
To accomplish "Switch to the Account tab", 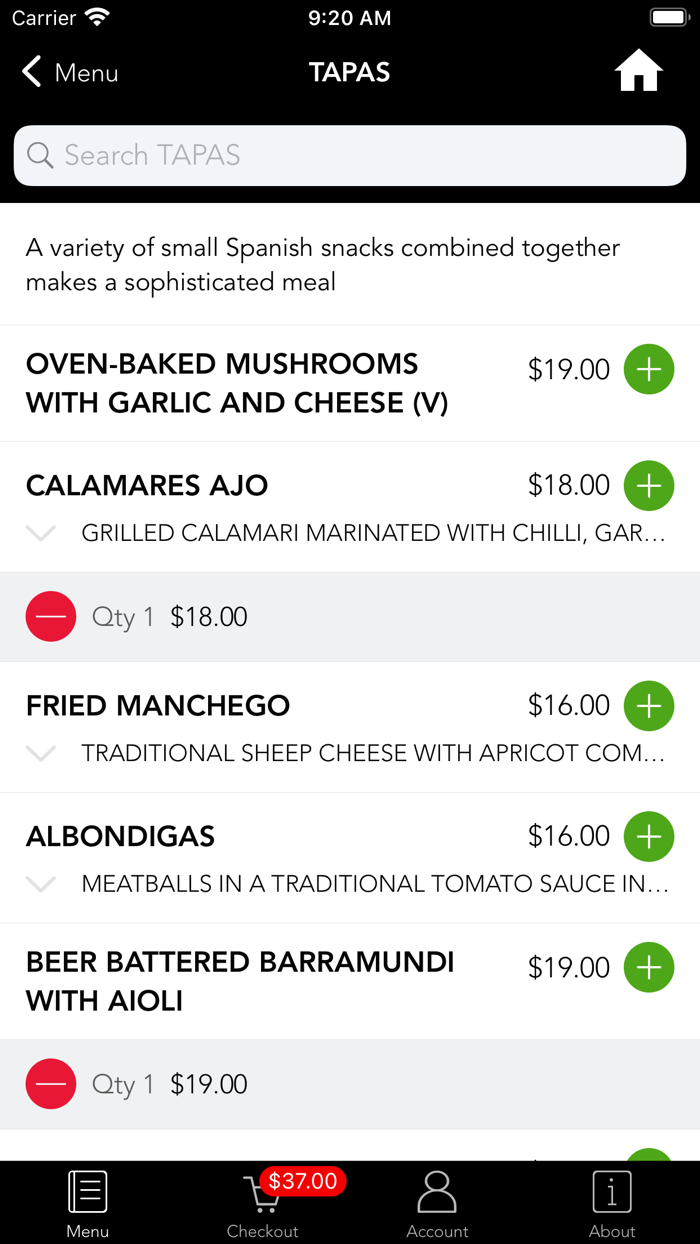I will [437, 1203].
